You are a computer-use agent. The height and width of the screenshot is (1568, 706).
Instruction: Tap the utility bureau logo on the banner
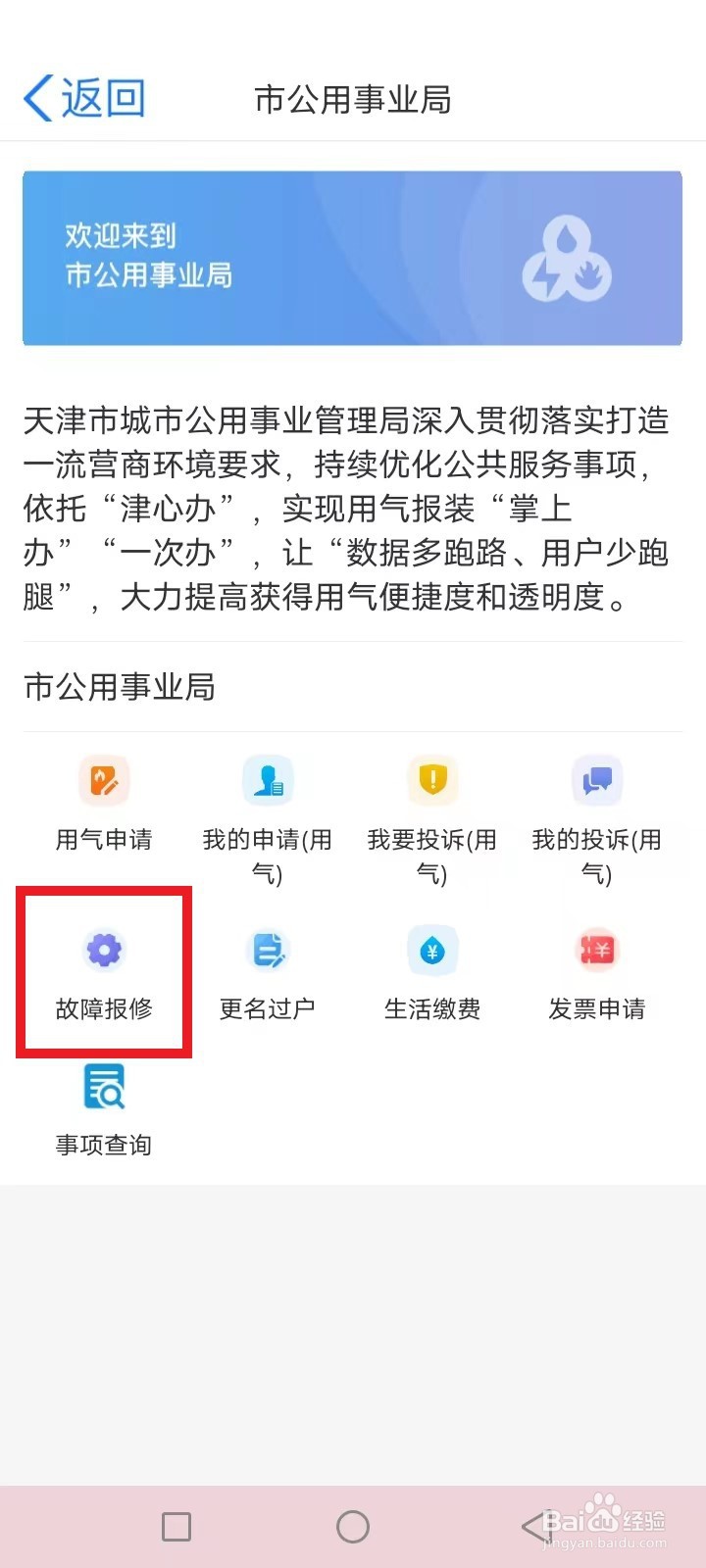[x=567, y=258]
